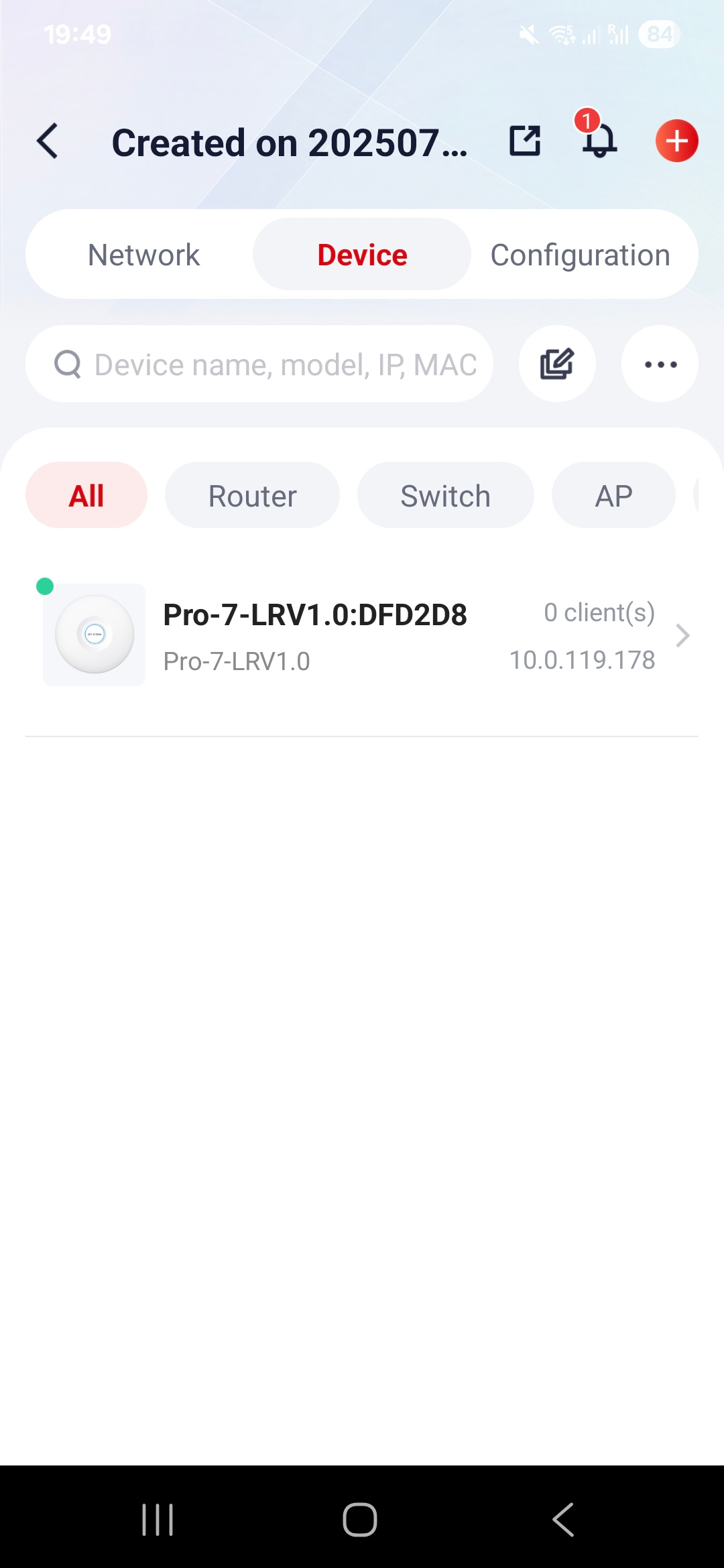Select the All filter chip

coord(86,496)
